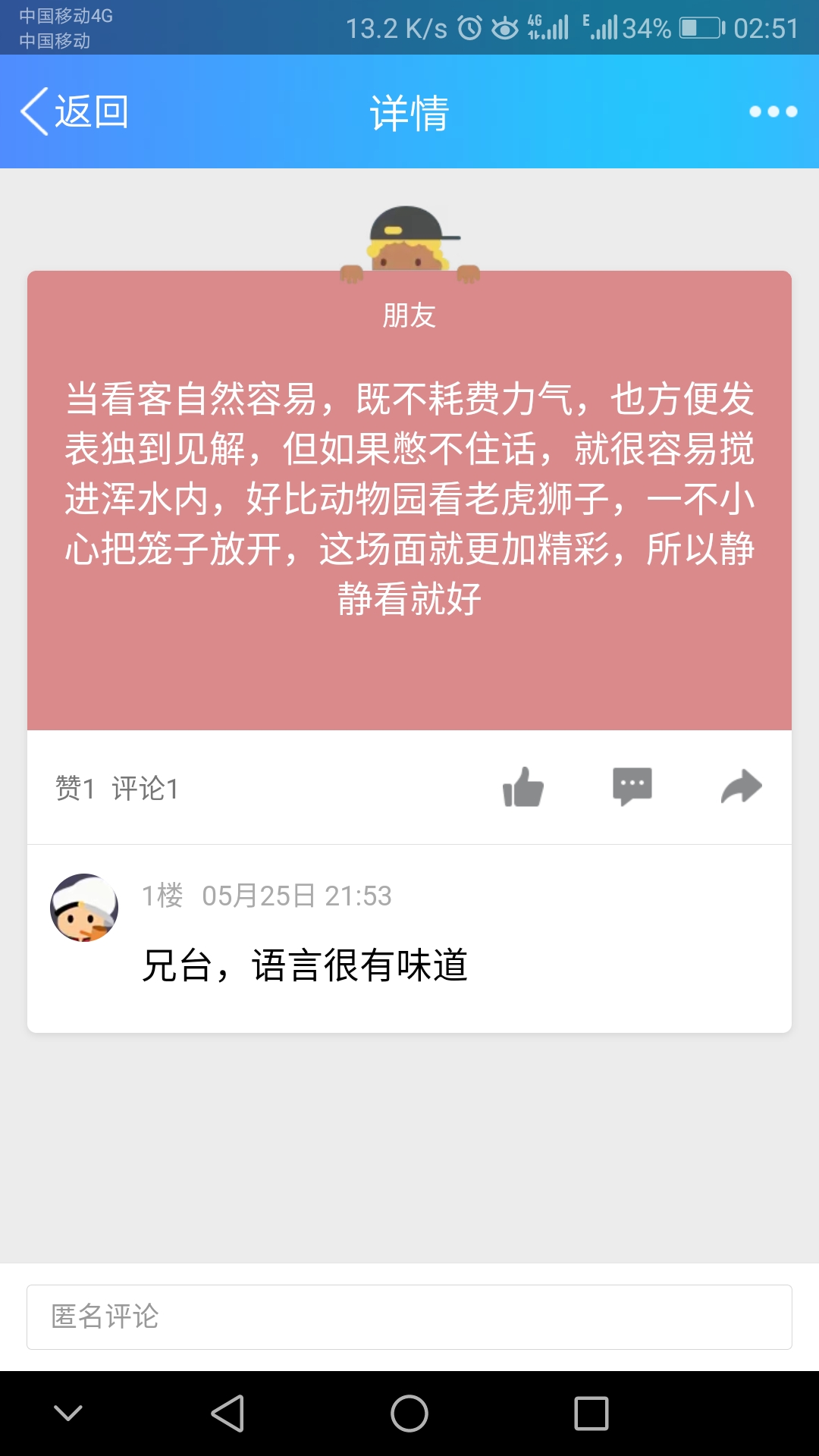Tap the system home button
Viewport: 819px width, 1456px height.
click(409, 1414)
